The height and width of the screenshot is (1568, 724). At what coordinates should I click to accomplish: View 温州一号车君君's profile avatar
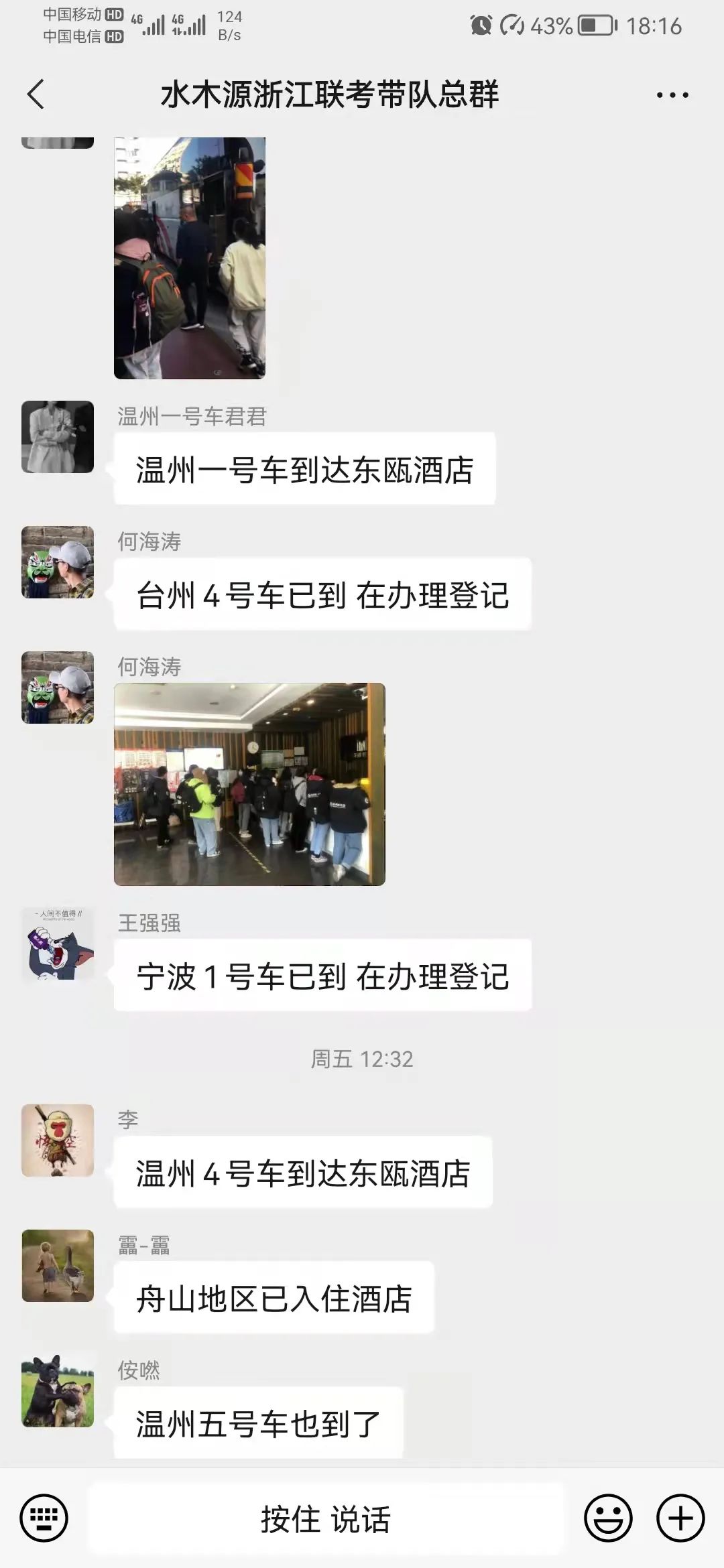tap(58, 437)
